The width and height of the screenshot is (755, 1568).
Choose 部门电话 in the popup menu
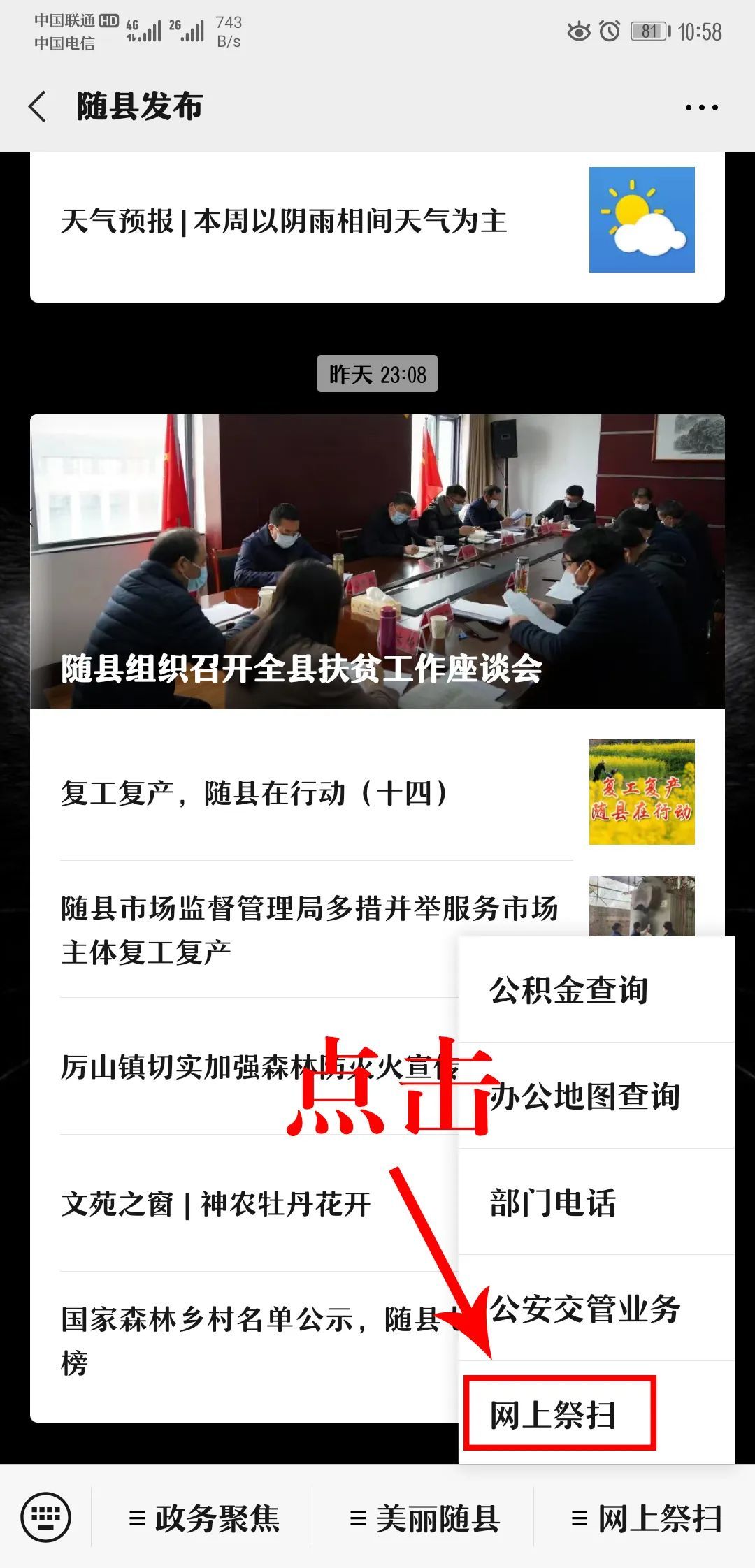596,1203
